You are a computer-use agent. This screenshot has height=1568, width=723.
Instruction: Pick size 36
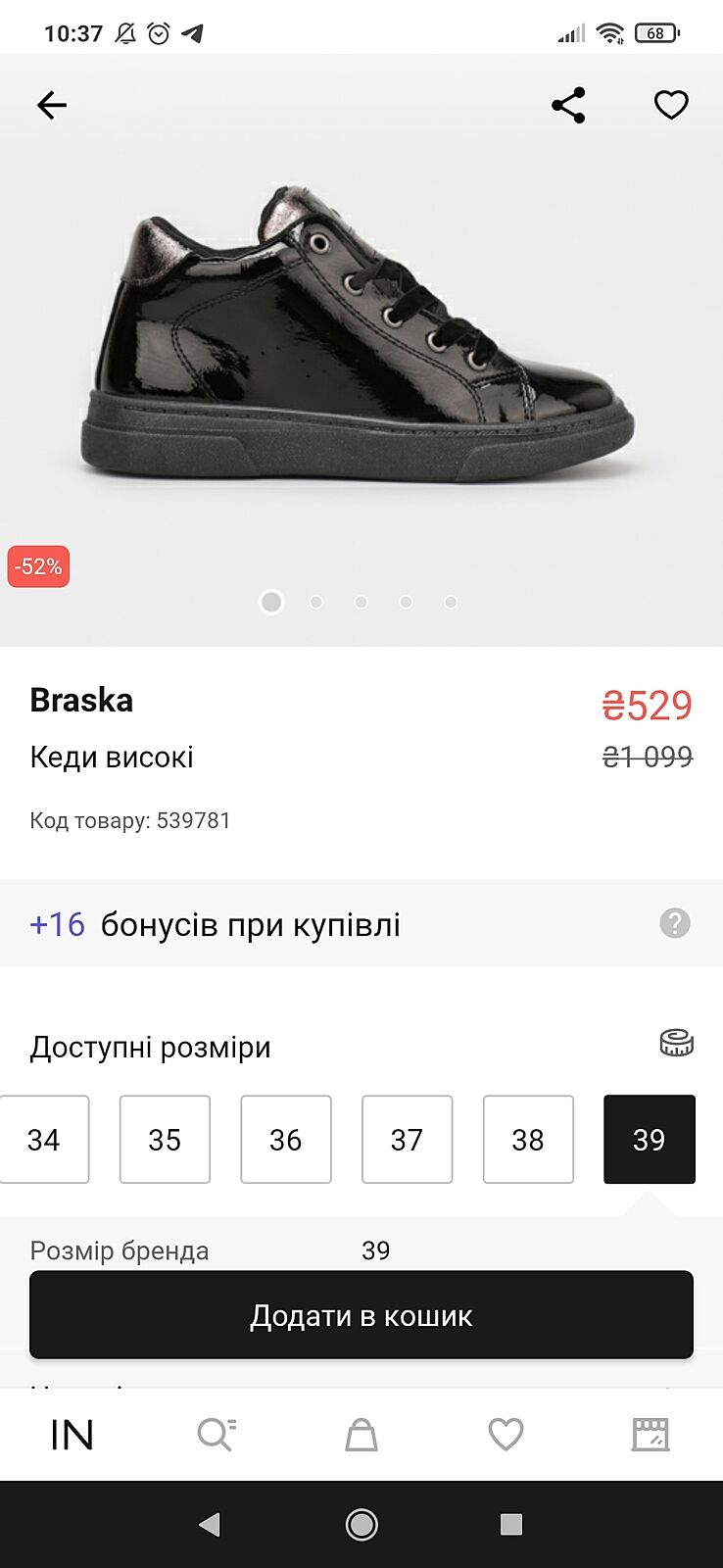pyautogui.click(x=286, y=1140)
